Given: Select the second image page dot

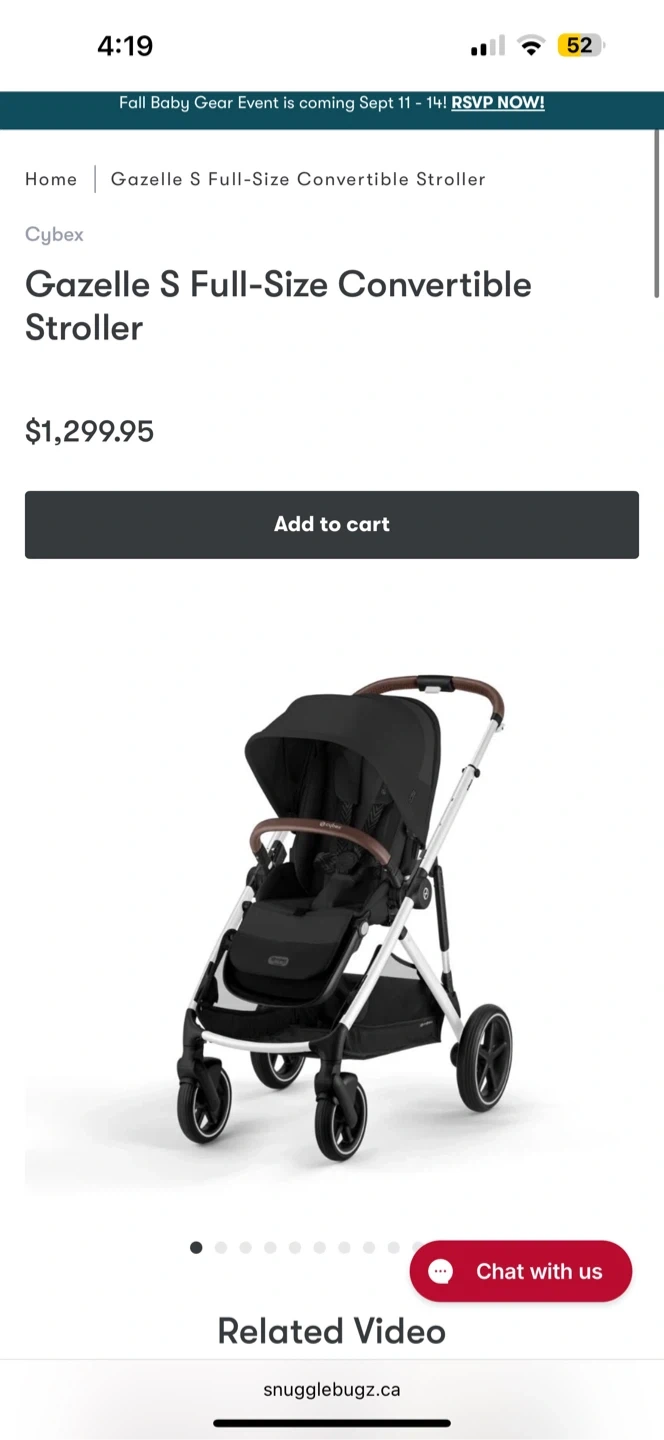Looking at the screenshot, I should click(221, 1247).
